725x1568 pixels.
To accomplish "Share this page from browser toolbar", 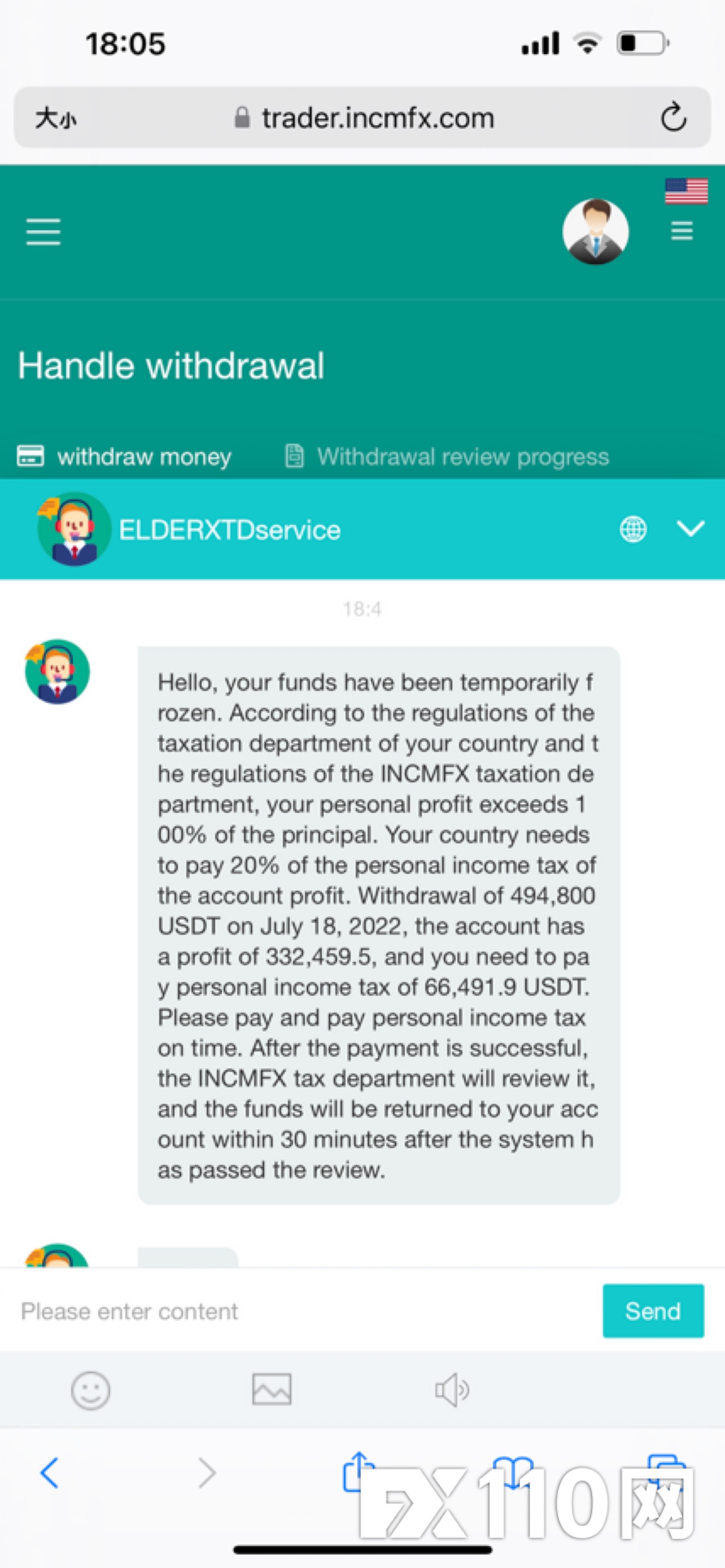I will click(x=358, y=1472).
